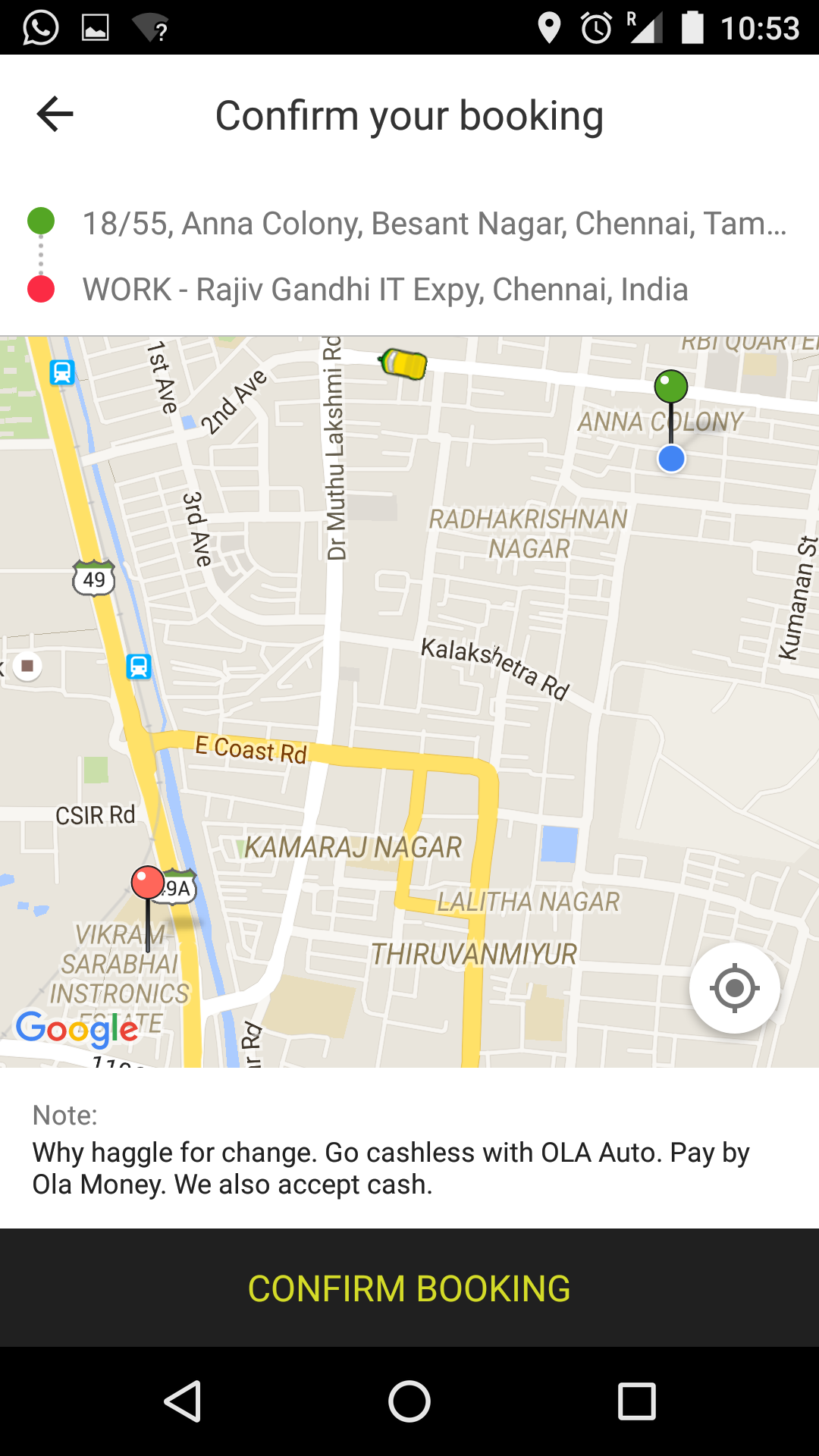Recenter map with the my-location button
Image resolution: width=819 pixels, height=1456 pixels.
click(734, 988)
